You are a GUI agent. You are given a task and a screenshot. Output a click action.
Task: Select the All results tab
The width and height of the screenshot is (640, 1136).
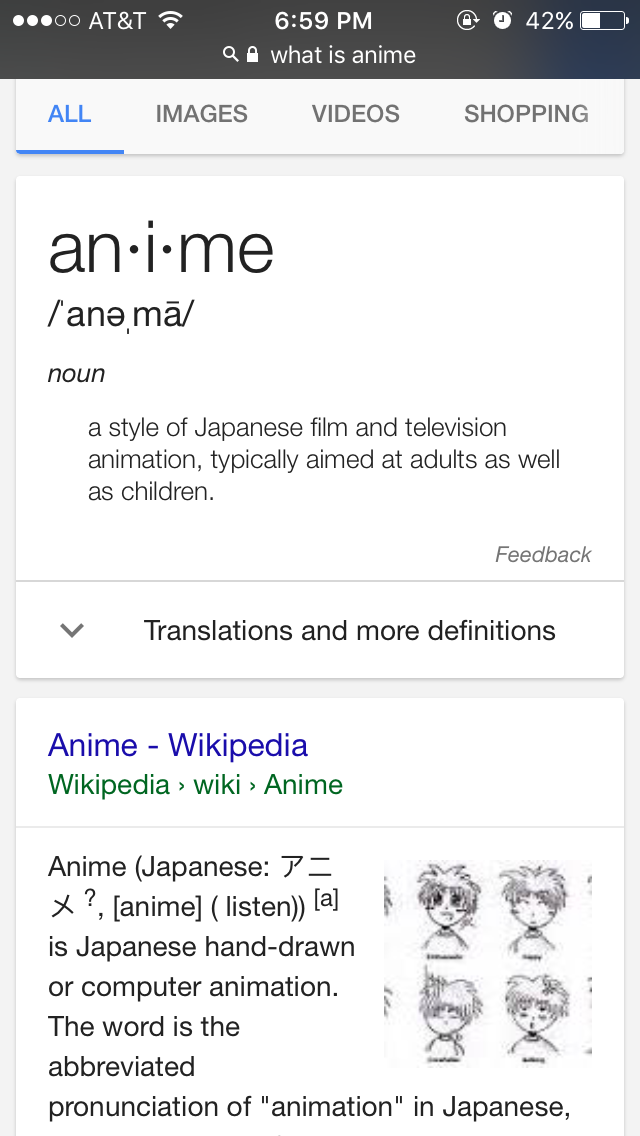pos(70,114)
